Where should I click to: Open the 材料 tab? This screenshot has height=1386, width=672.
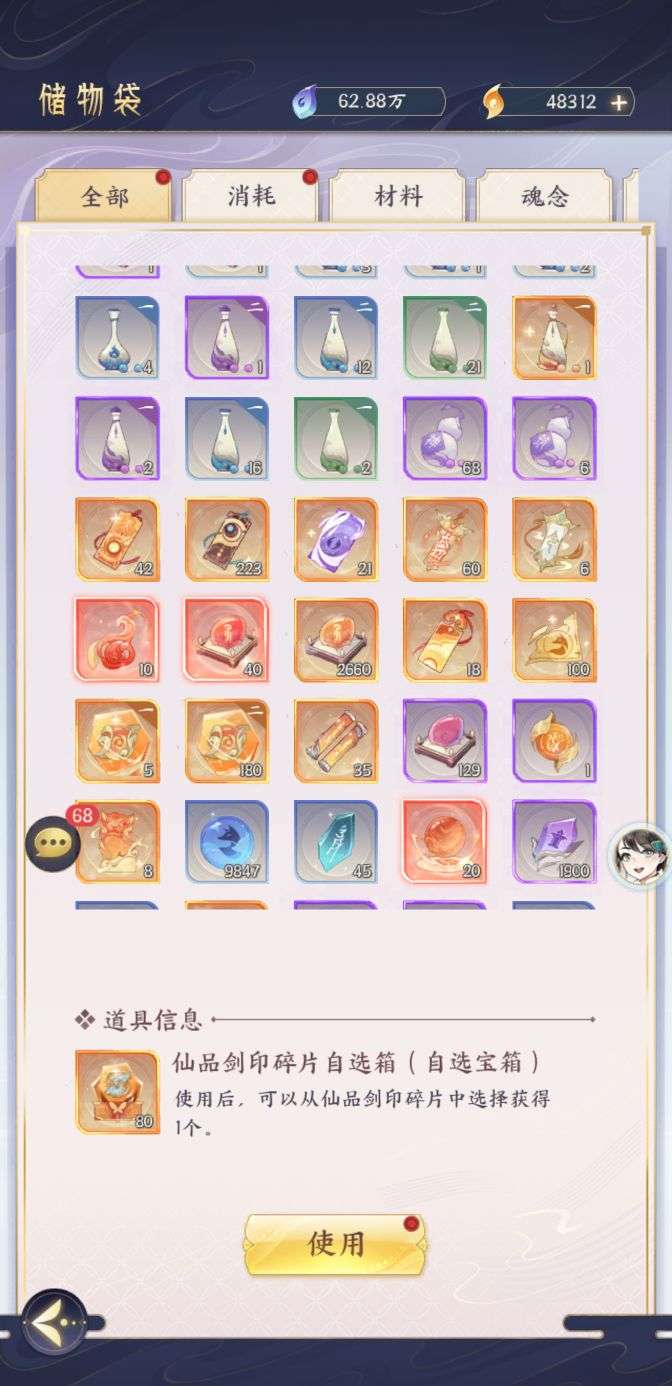[397, 196]
